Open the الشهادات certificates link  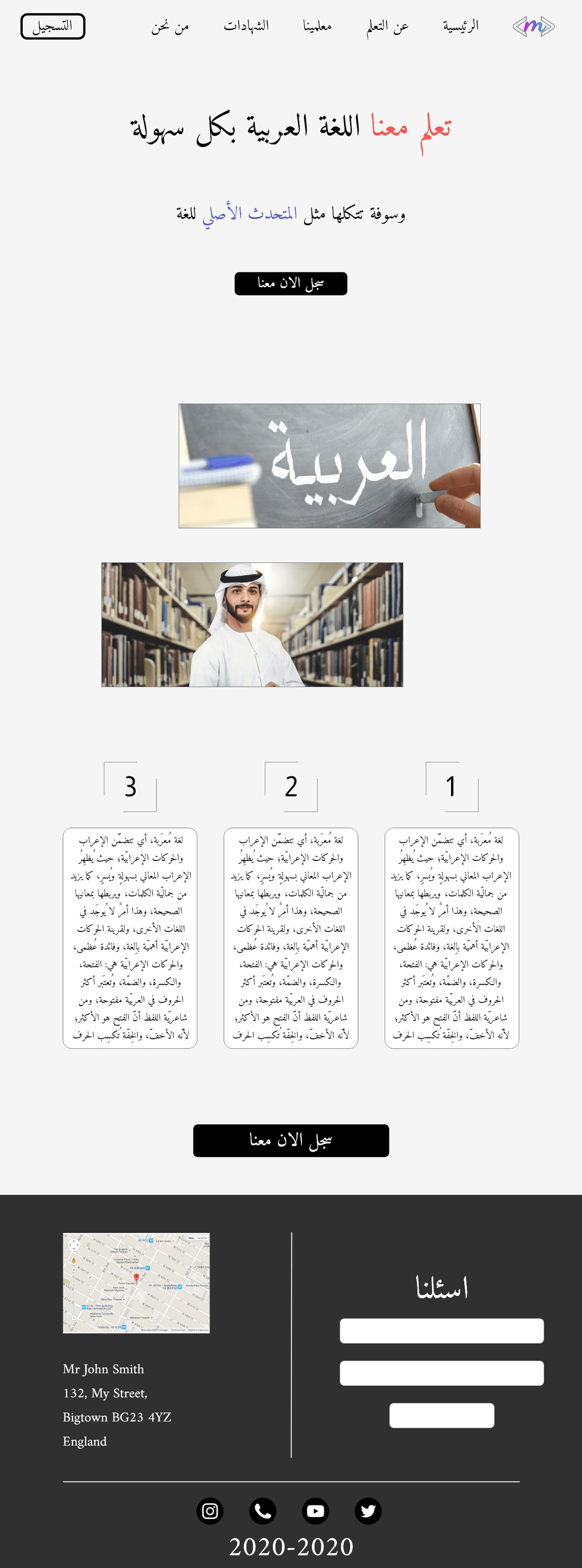pyautogui.click(x=246, y=26)
